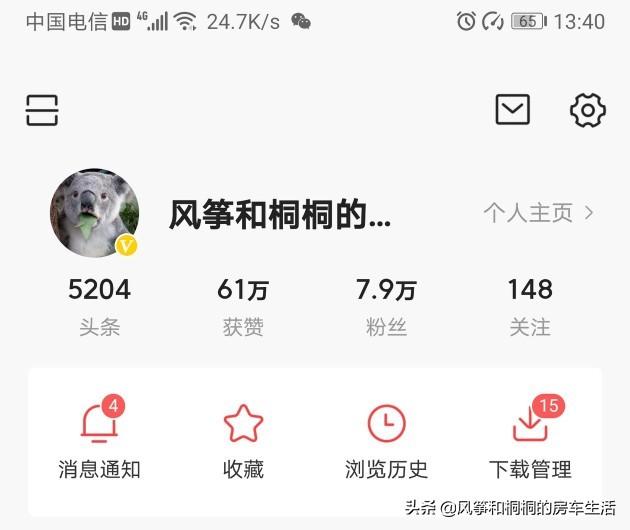Open the scan icon

(x=42, y=110)
